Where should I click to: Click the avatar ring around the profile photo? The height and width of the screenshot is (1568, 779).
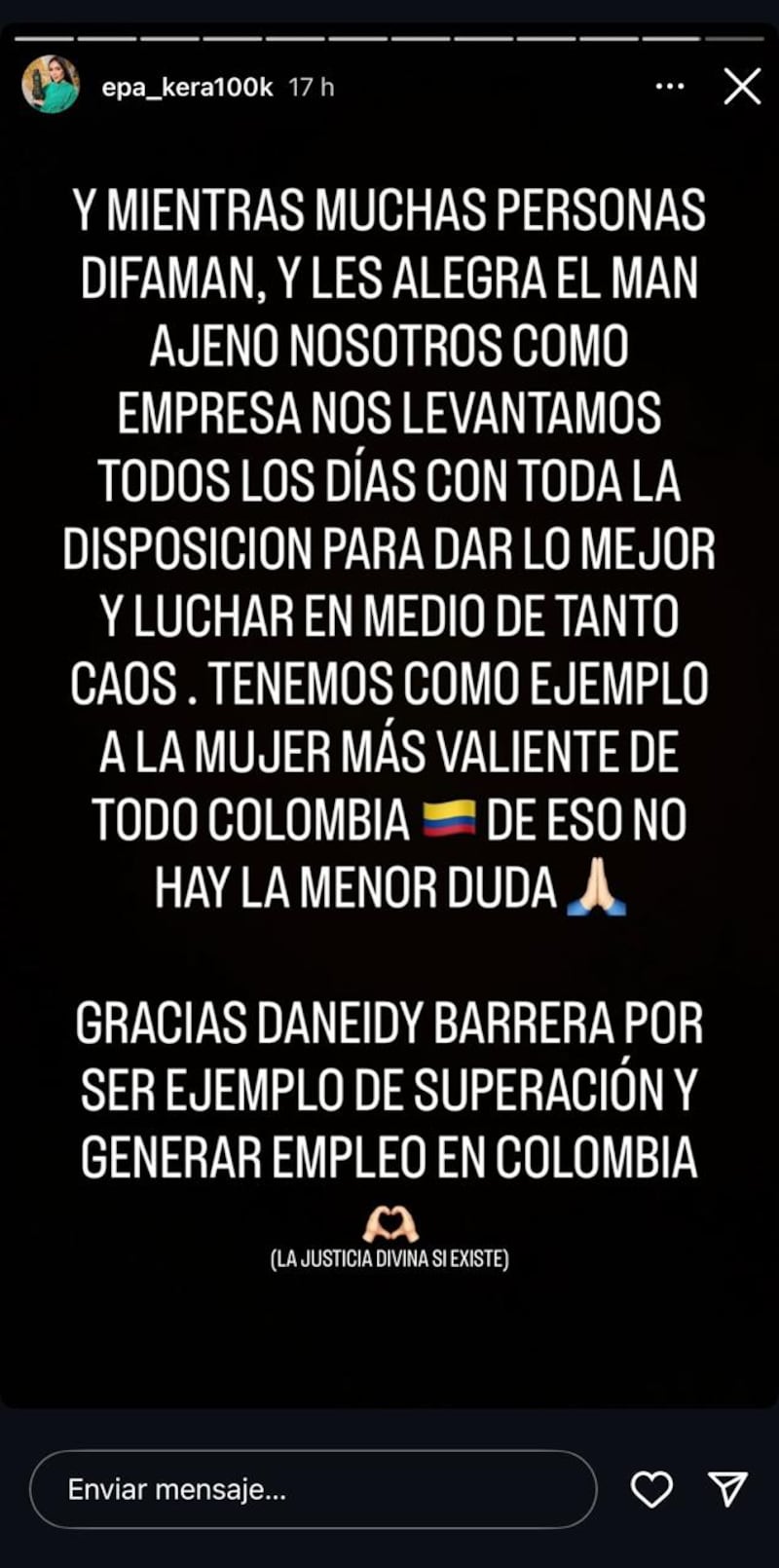(51, 85)
